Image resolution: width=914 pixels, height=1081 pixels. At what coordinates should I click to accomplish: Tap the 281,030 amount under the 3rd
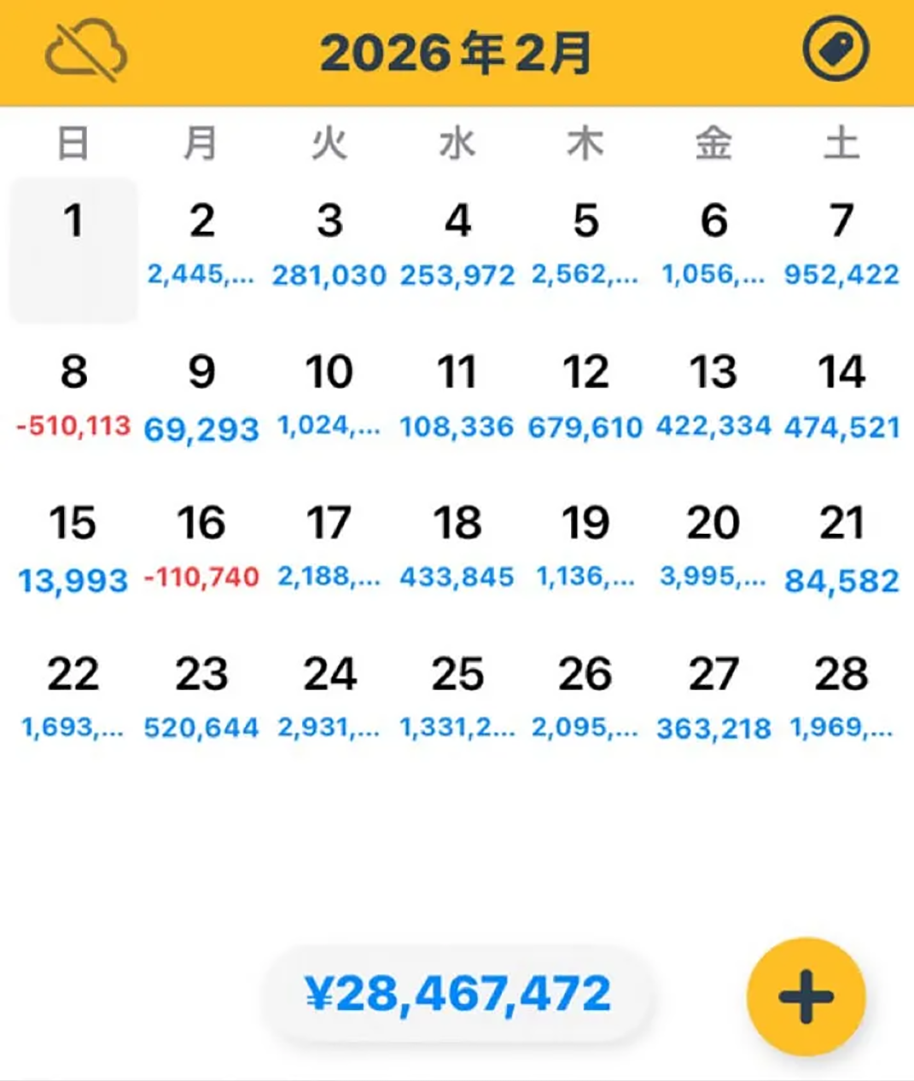click(x=329, y=272)
